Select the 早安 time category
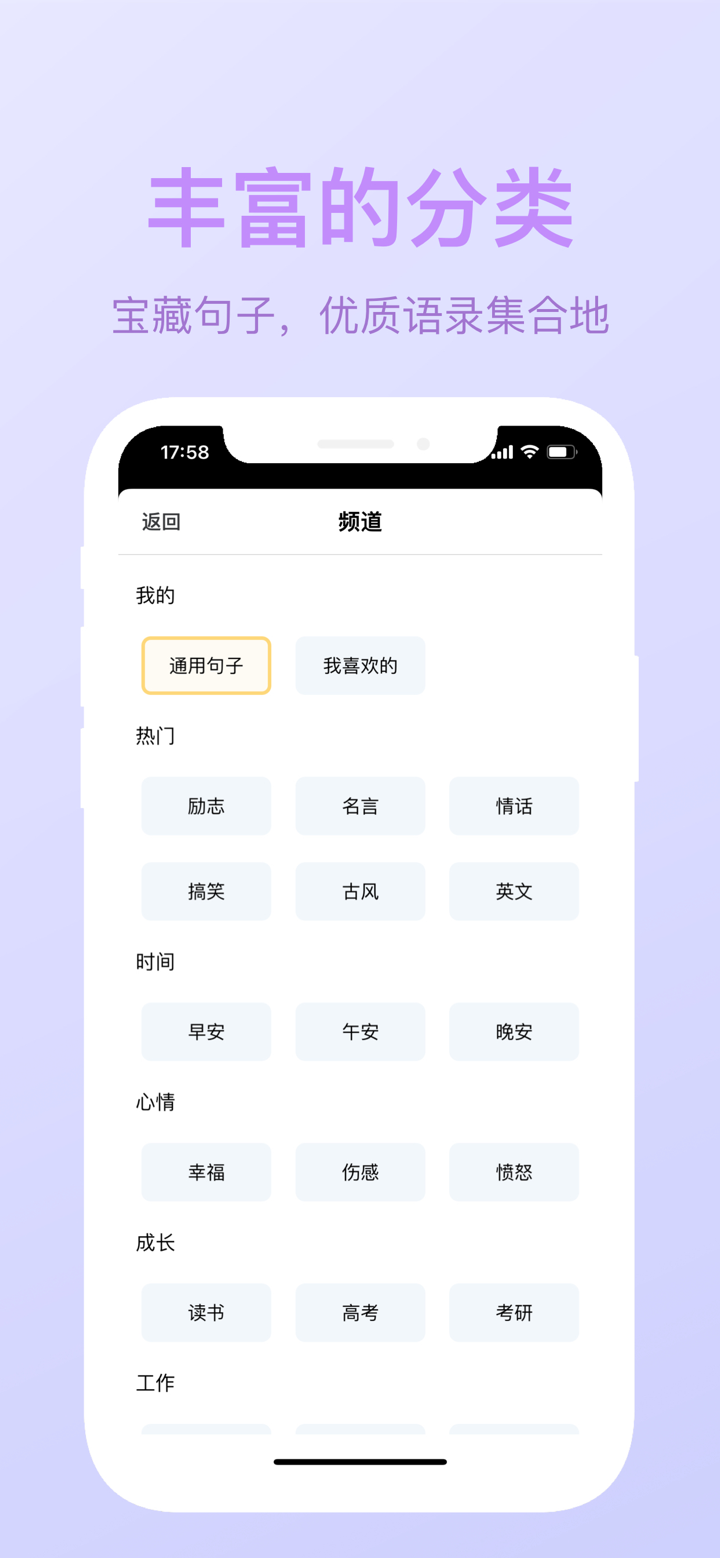This screenshot has width=720, height=1558. (x=206, y=1031)
